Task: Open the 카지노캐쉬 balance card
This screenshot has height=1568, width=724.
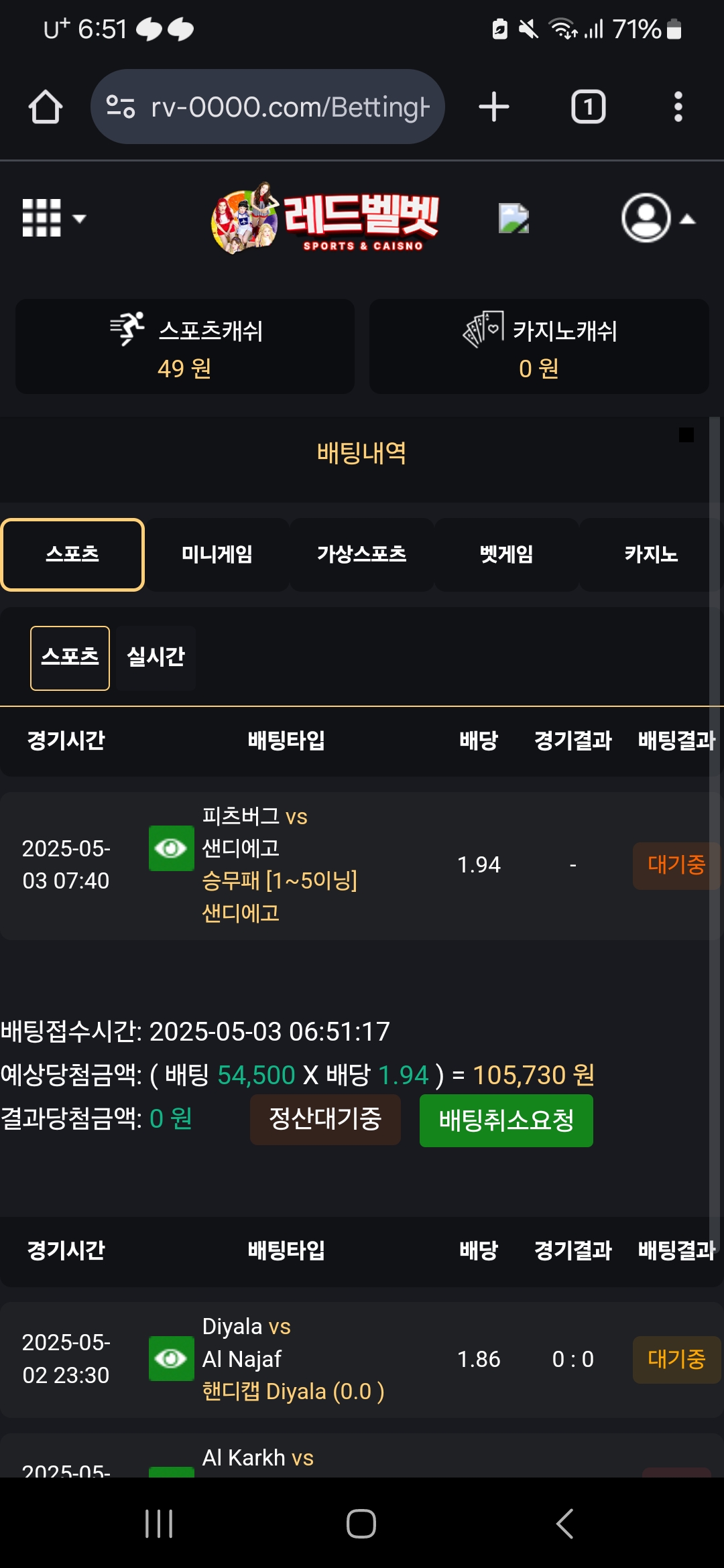Action: coord(539,346)
